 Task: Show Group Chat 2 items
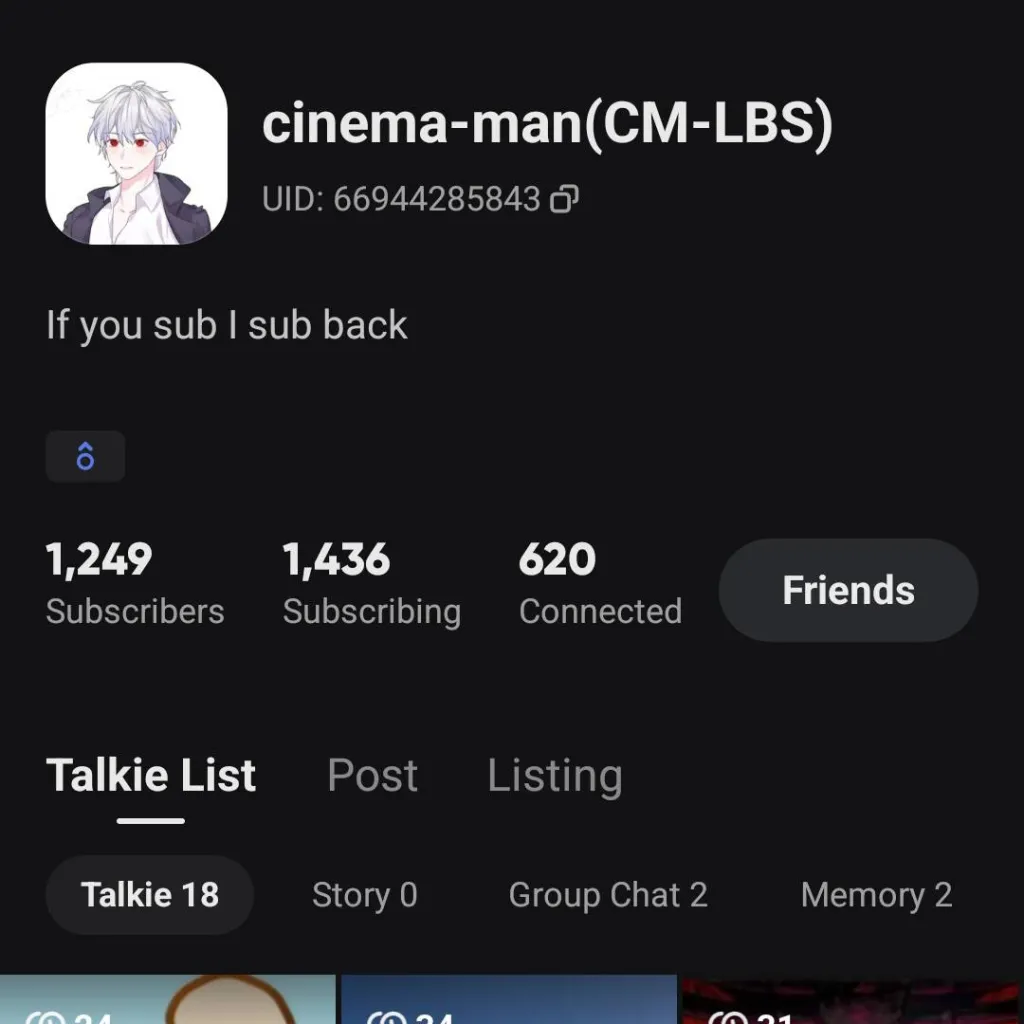click(608, 895)
